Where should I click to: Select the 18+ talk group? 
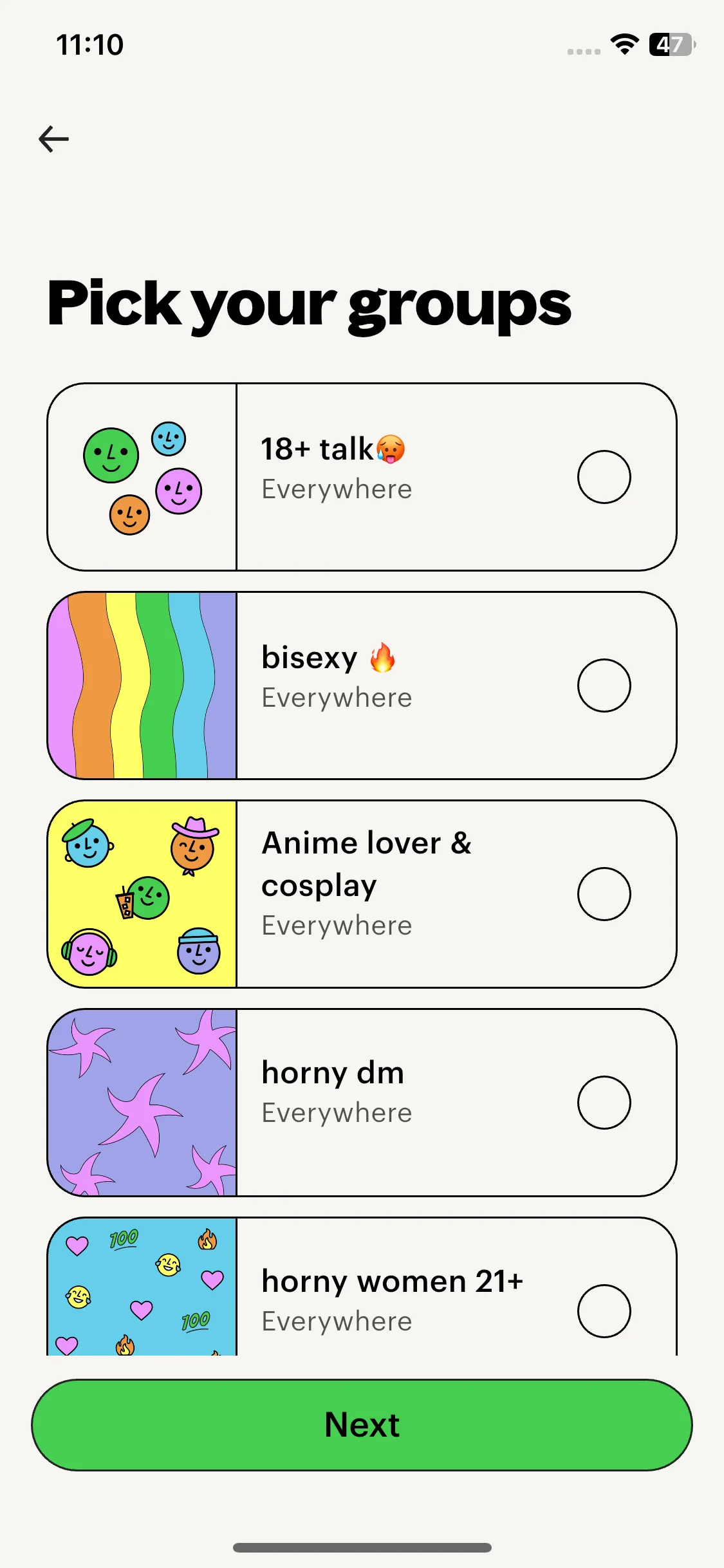point(604,477)
